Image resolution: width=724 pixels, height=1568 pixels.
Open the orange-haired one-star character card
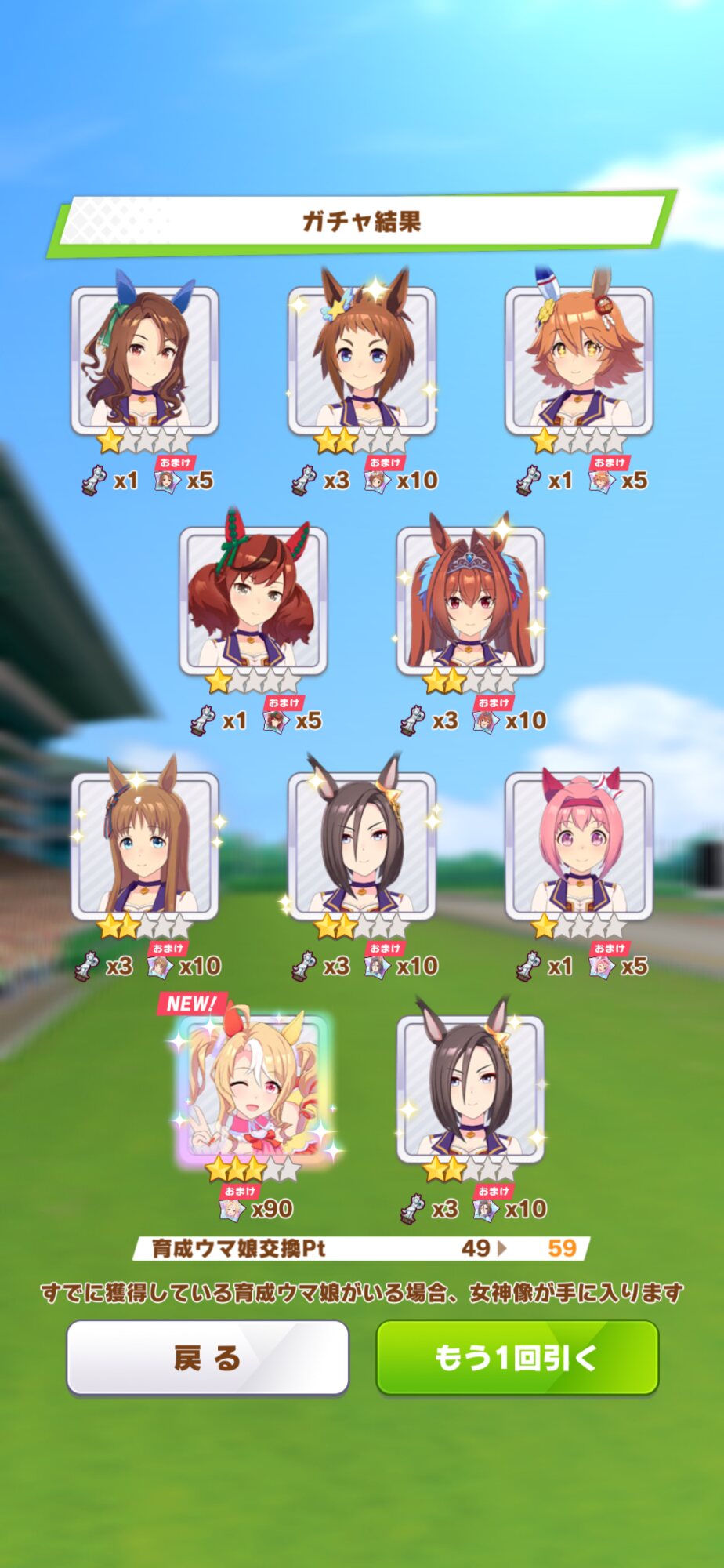click(578, 361)
